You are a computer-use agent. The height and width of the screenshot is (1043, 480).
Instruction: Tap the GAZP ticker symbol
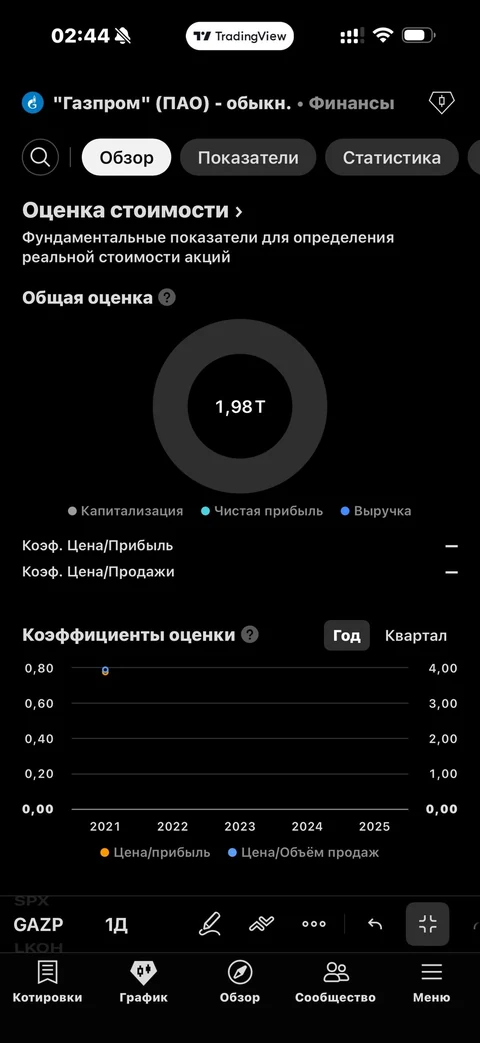coord(39,924)
